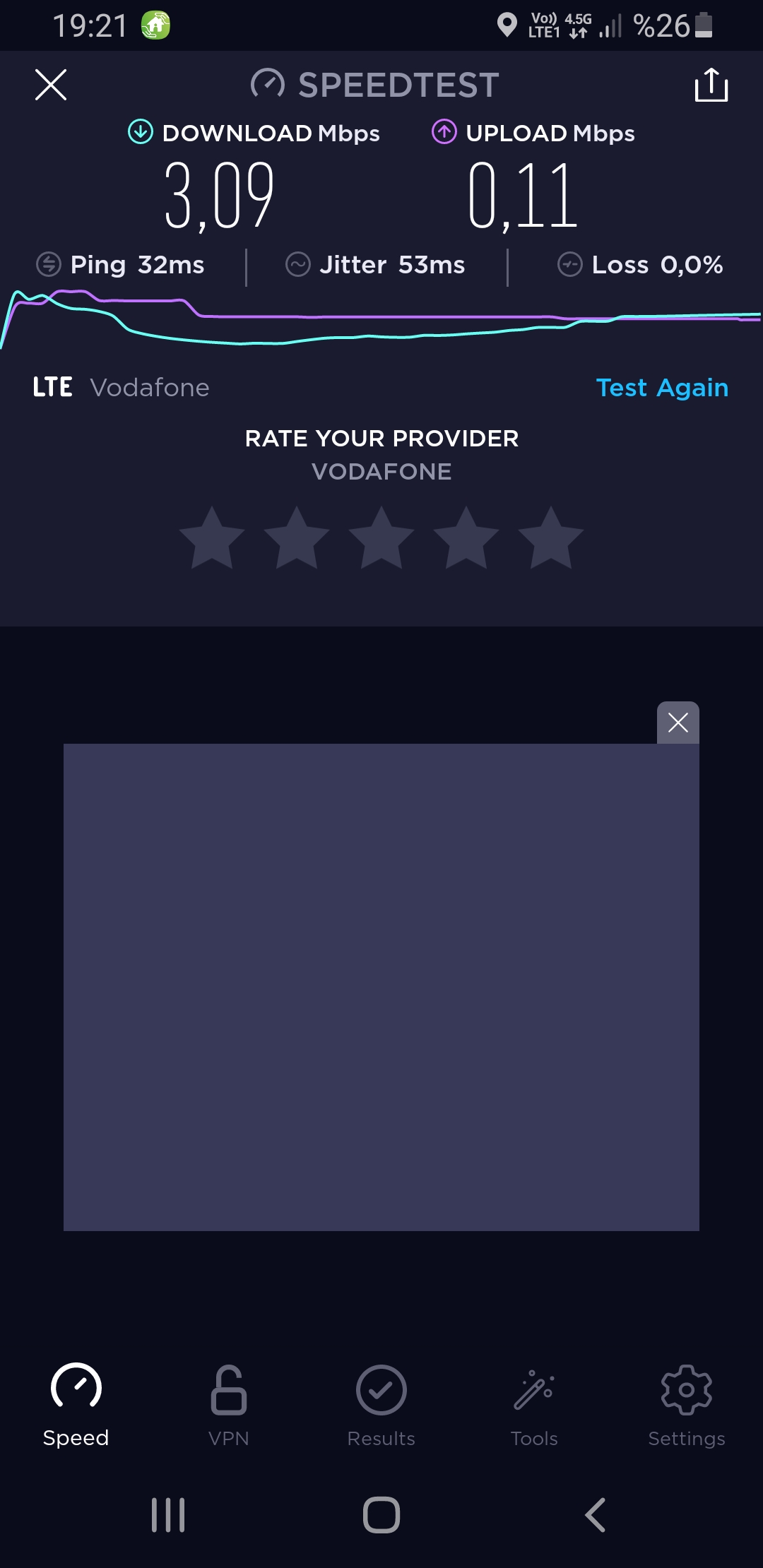Rate Vodafone one star
The width and height of the screenshot is (763, 1568).
pos(212,537)
